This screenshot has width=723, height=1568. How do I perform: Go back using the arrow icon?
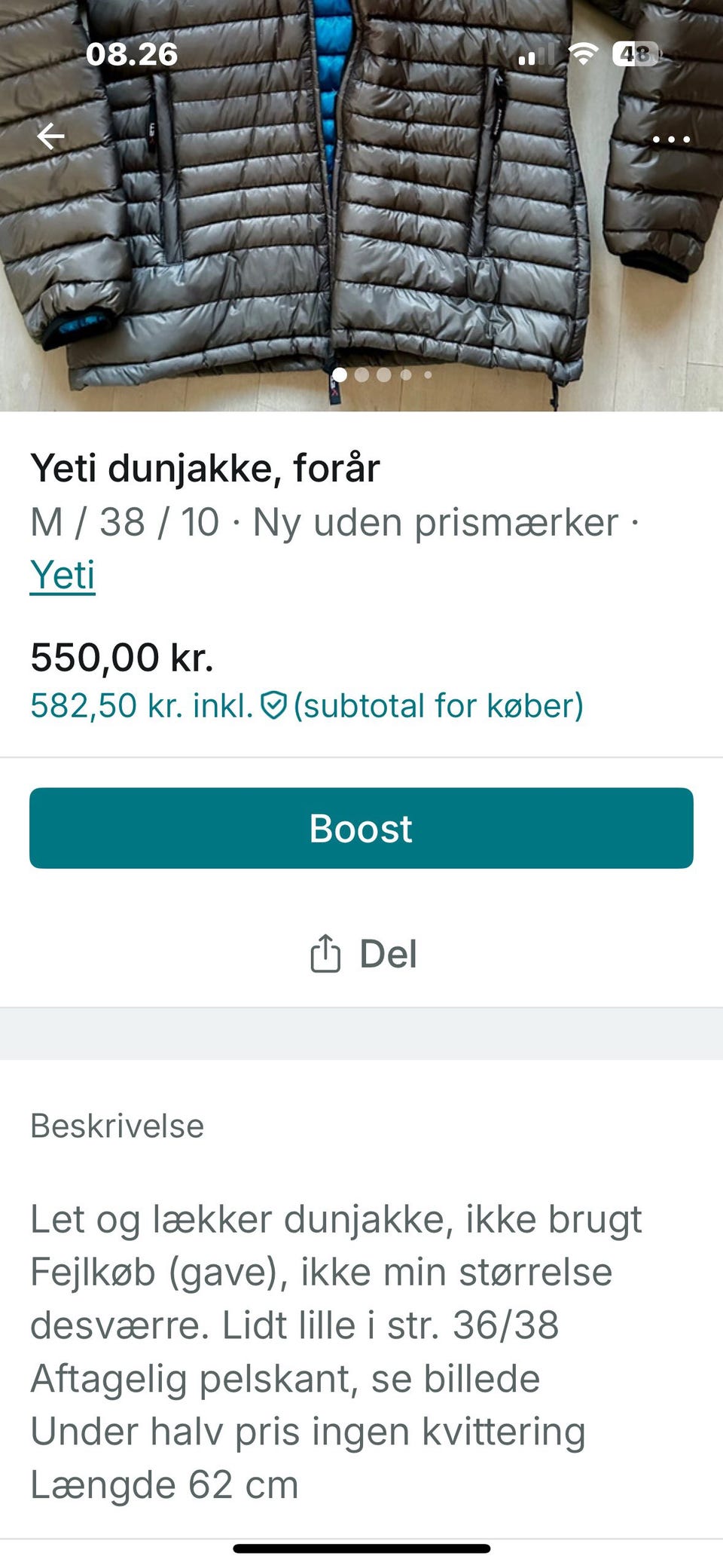[50, 136]
